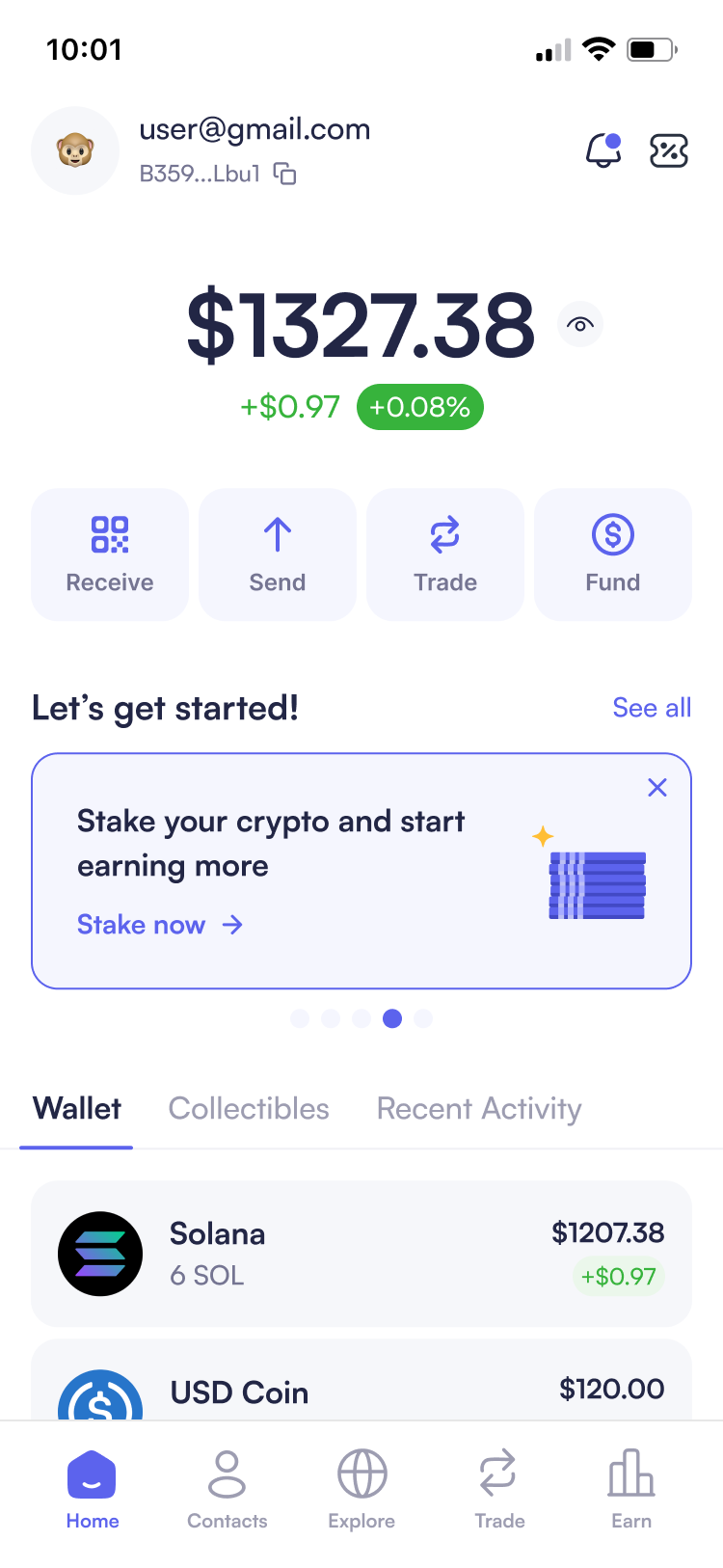Switch to the Collectibles tab
This screenshot has height=1568, width=723.
click(249, 1109)
